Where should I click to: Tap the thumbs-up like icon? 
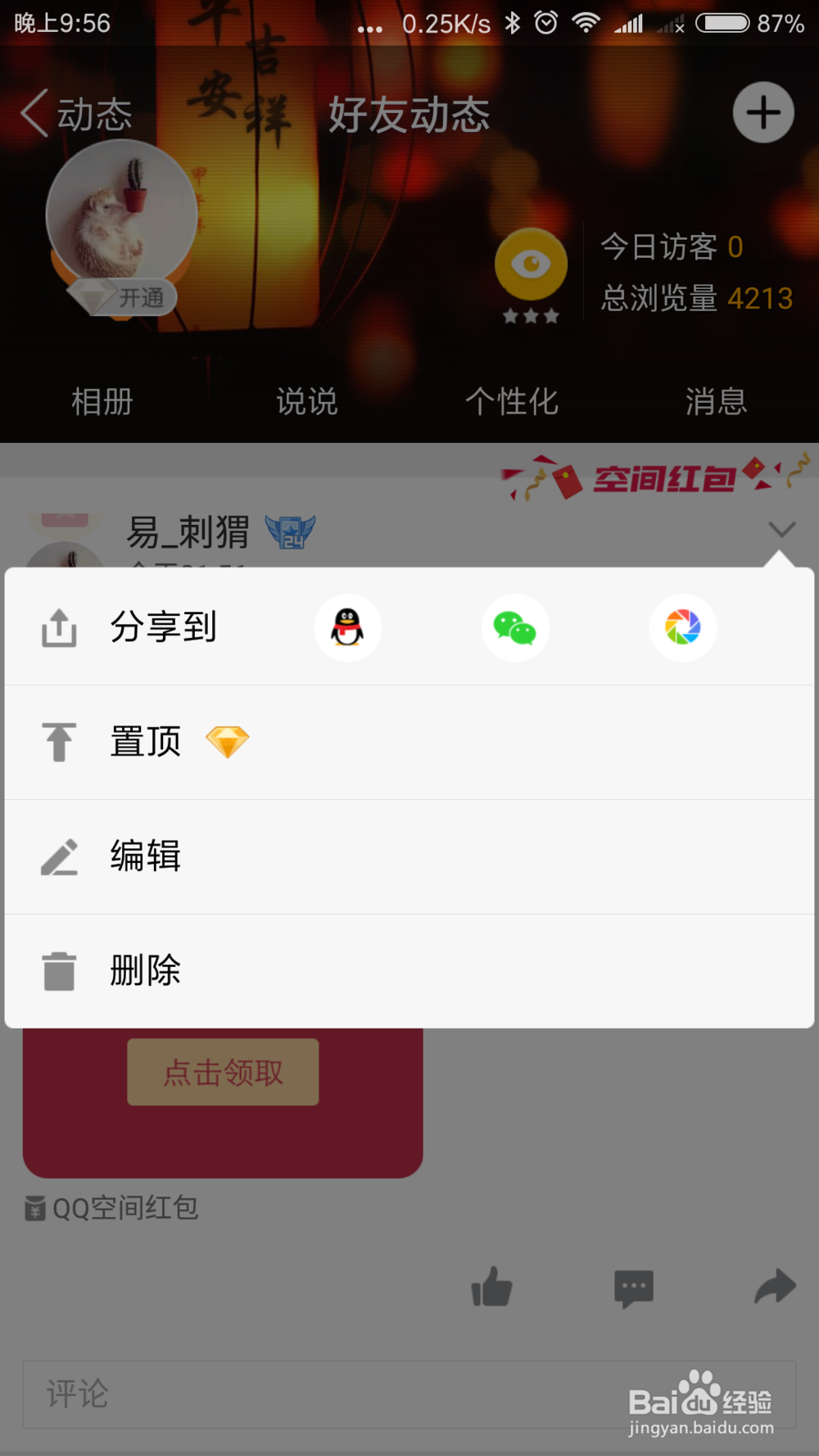(492, 1288)
